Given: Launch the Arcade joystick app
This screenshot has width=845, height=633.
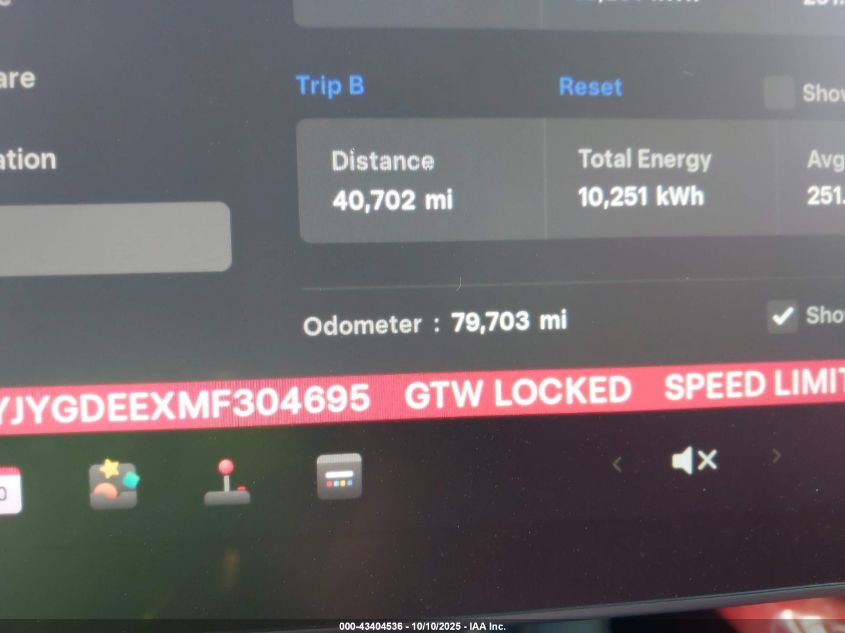Looking at the screenshot, I should click(227, 482).
